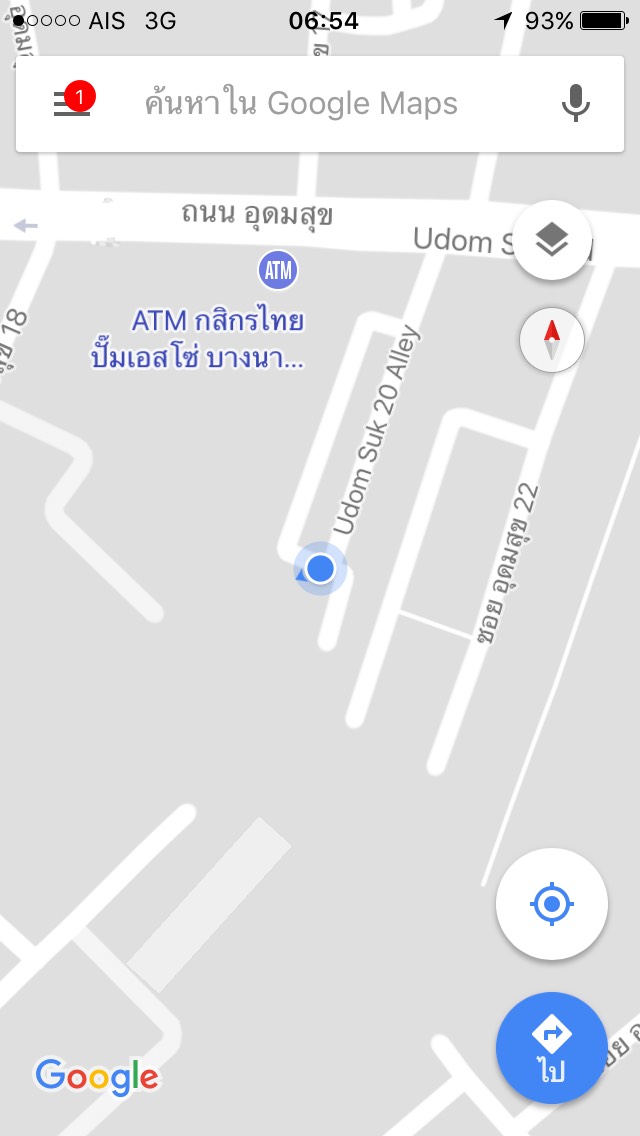Reset map orientation with the compass
The height and width of the screenshot is (1136, 640).
pos(552,340)
